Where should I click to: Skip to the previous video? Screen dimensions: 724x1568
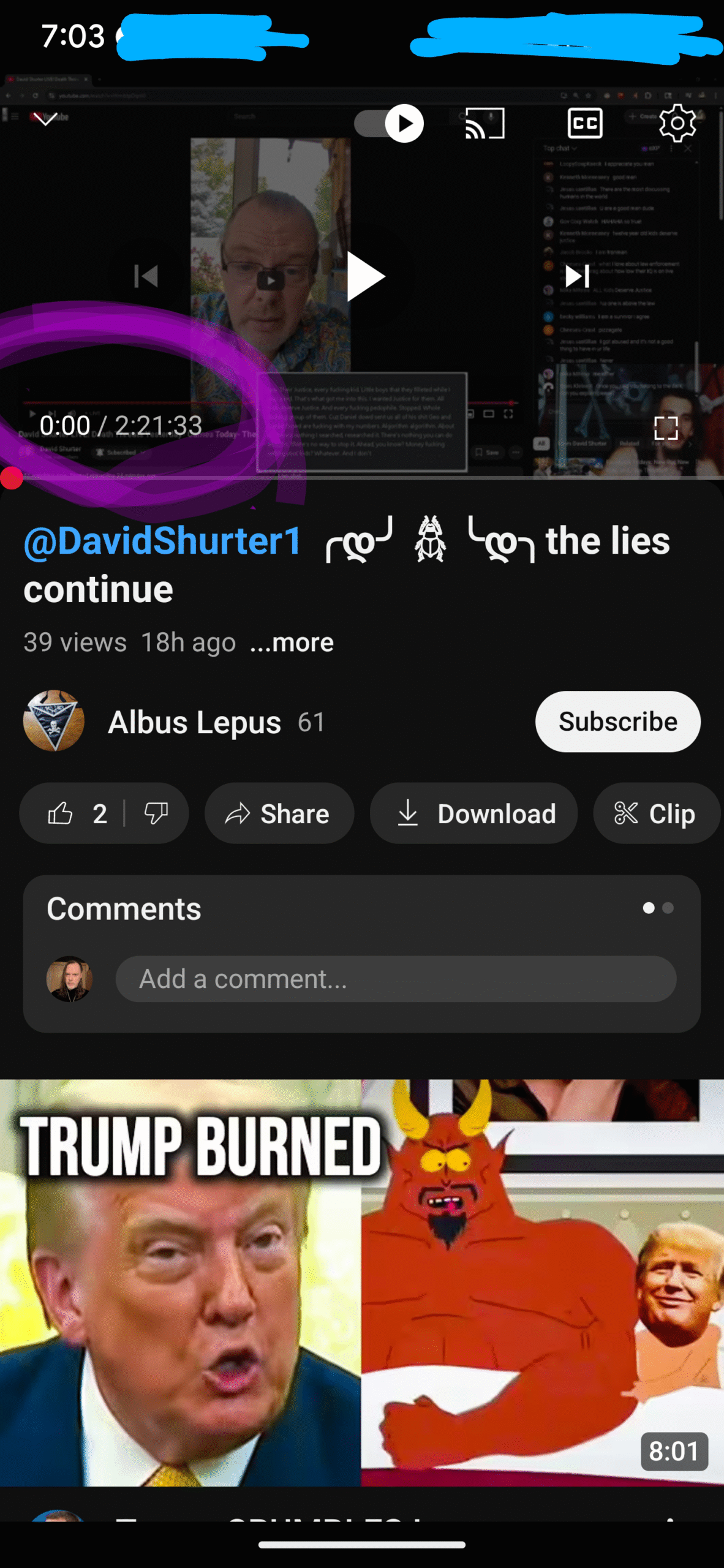146,276
